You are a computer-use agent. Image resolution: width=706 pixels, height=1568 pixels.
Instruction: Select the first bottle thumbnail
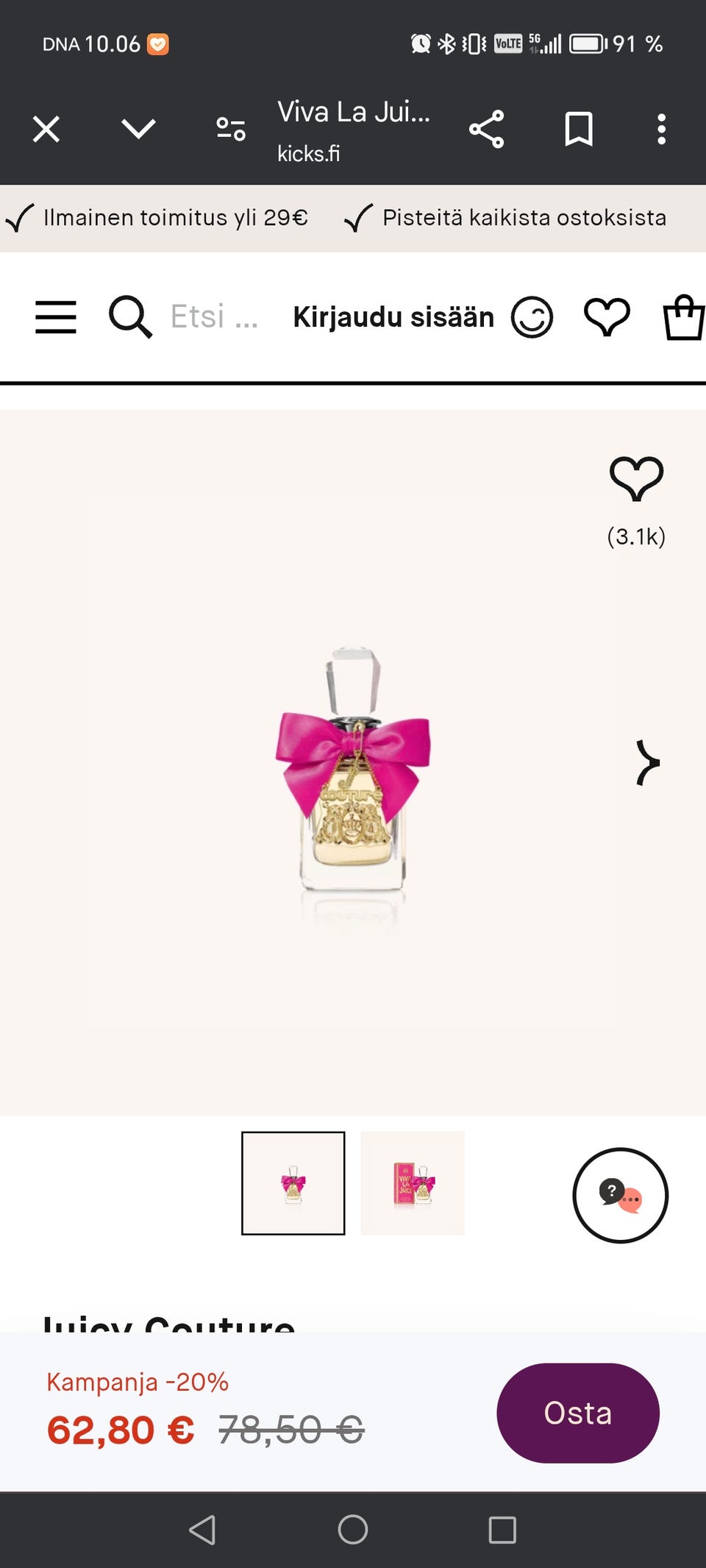[293, 1183]
